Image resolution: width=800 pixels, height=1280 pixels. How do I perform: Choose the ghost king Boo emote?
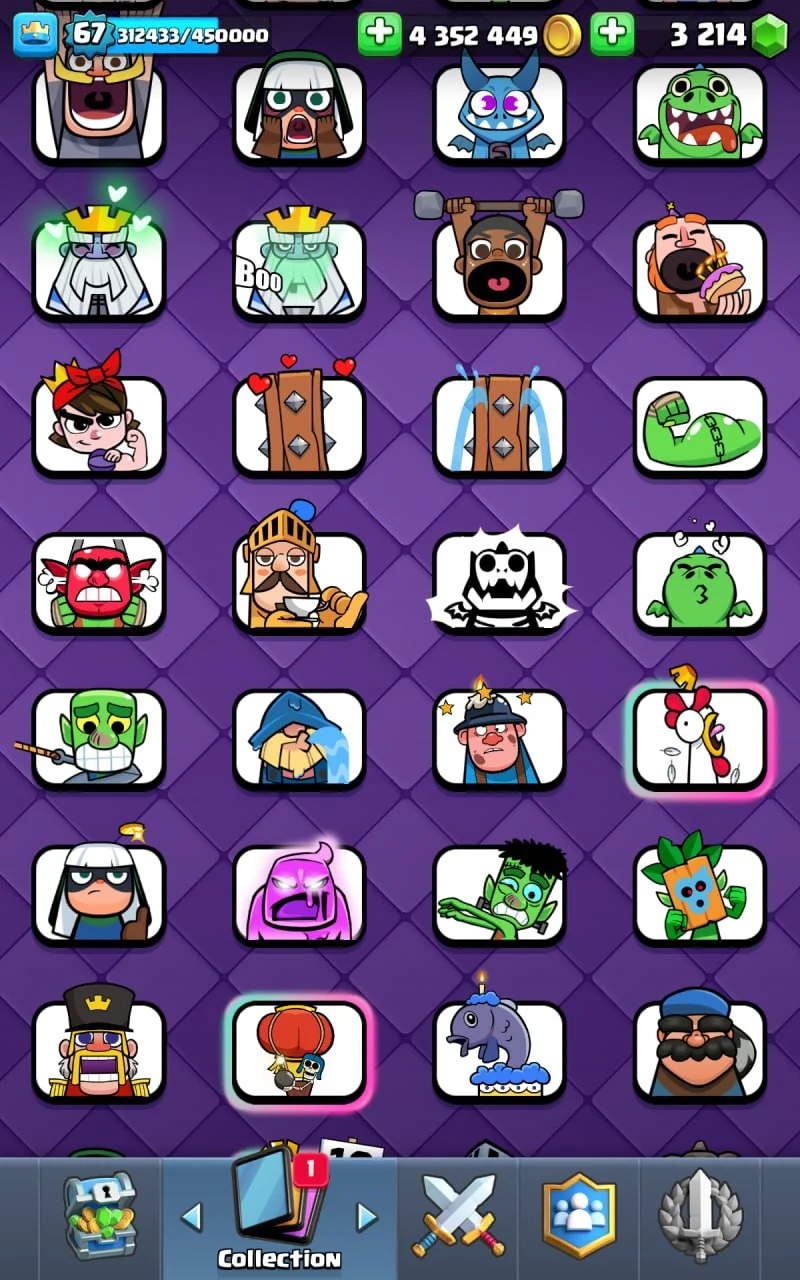(x=299, y=270)
